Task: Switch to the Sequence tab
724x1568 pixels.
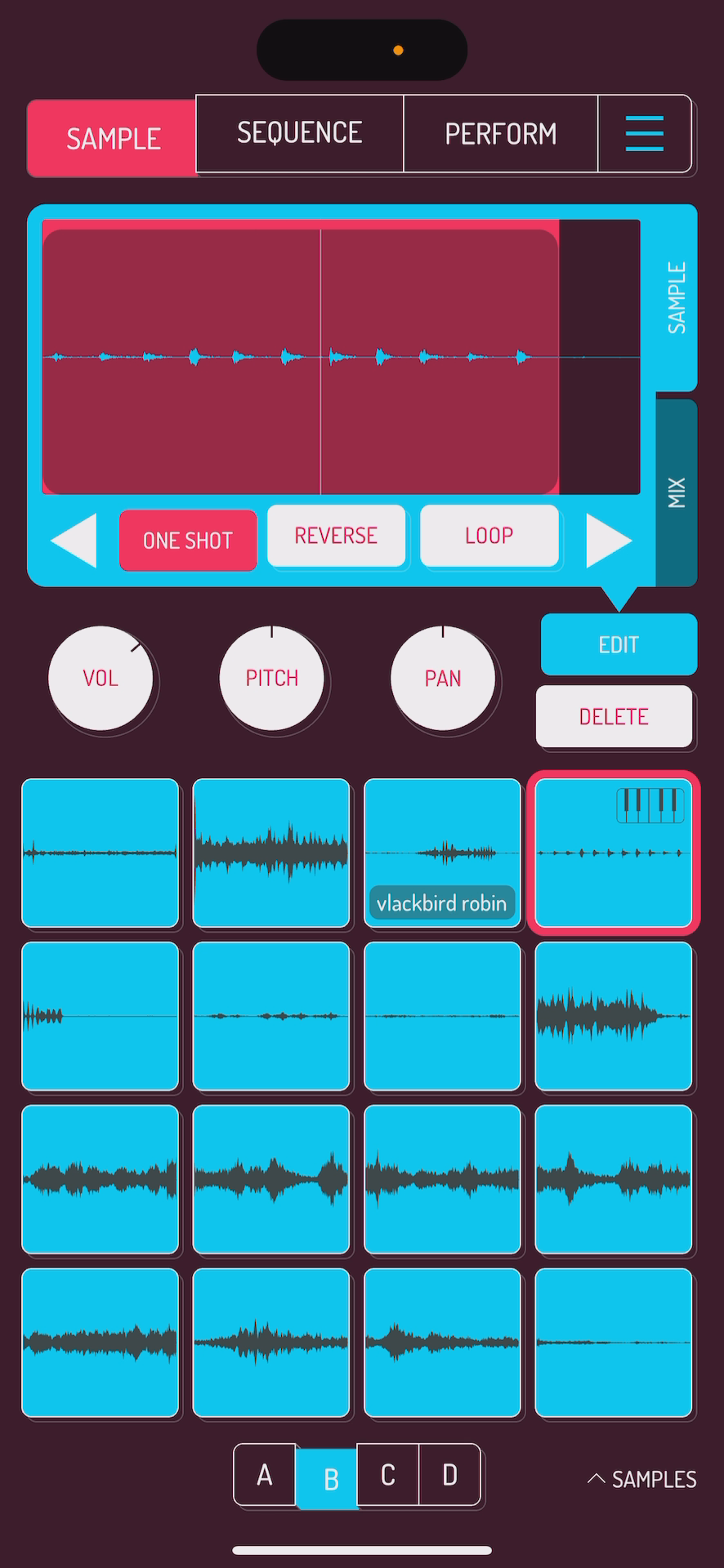Action: coord(299,134)
